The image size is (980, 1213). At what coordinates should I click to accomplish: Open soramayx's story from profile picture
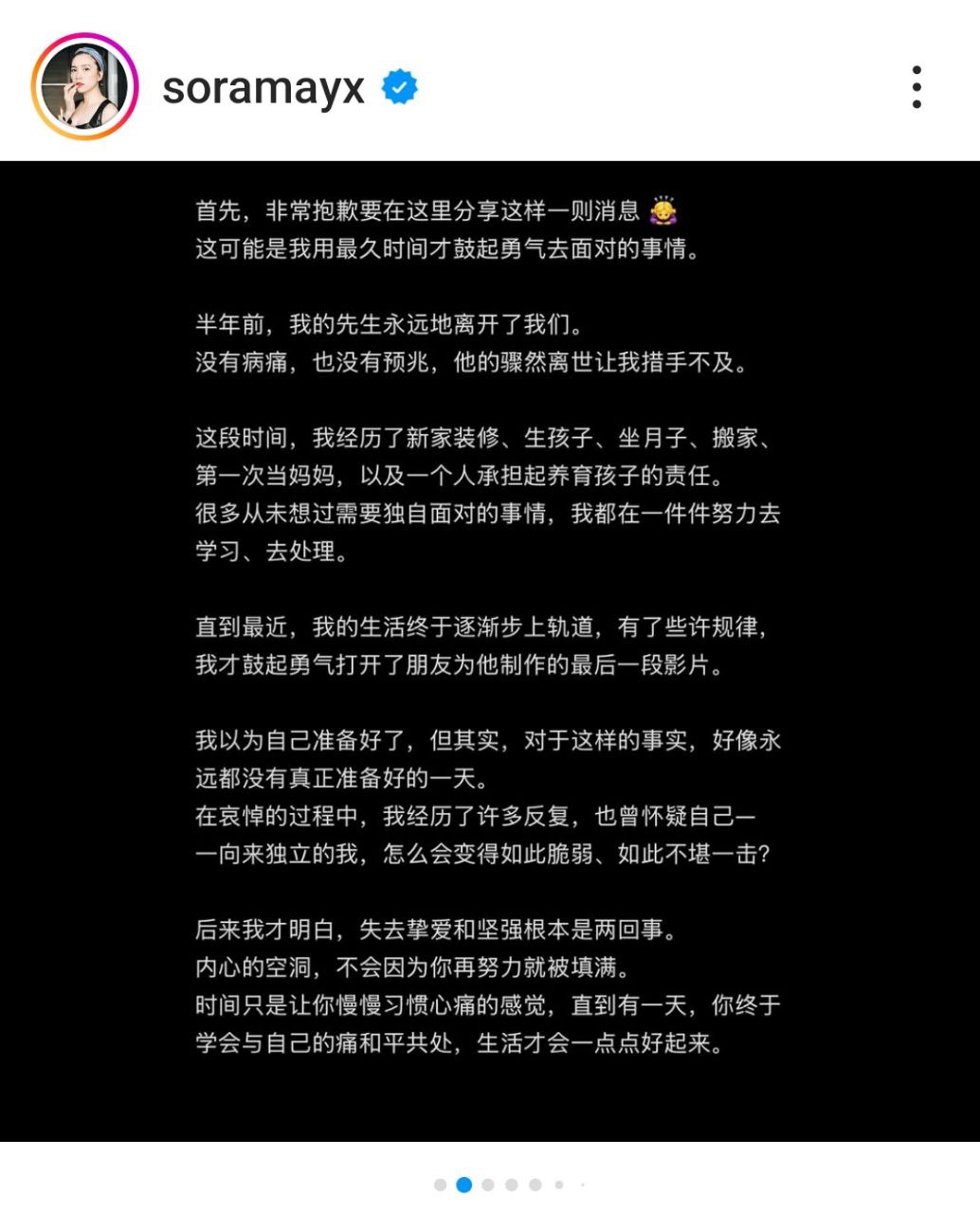85,87
